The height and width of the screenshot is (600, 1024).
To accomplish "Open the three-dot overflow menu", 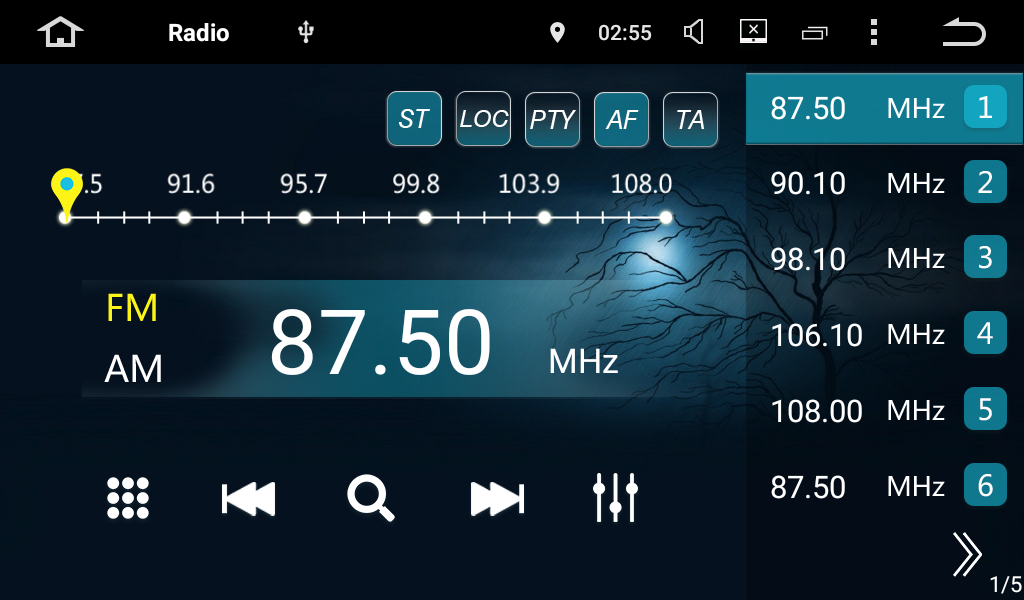I will pos(874,33).
